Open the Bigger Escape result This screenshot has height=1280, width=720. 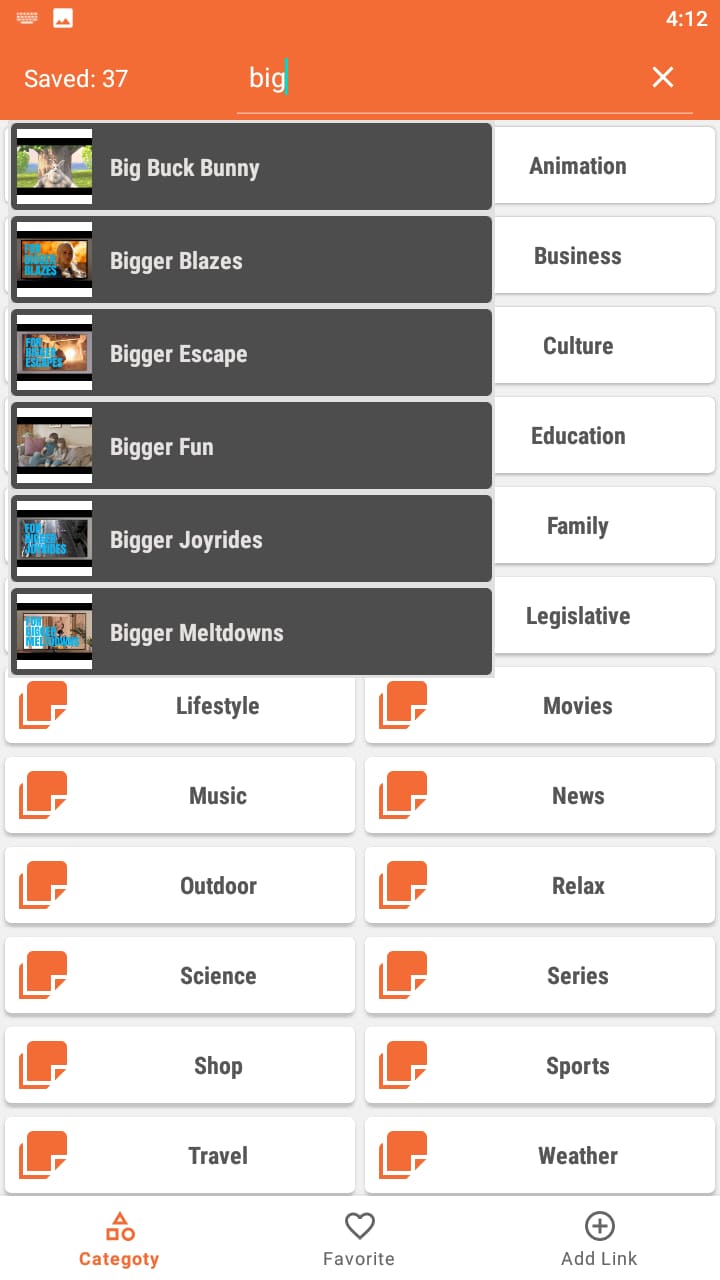point(252,353)
